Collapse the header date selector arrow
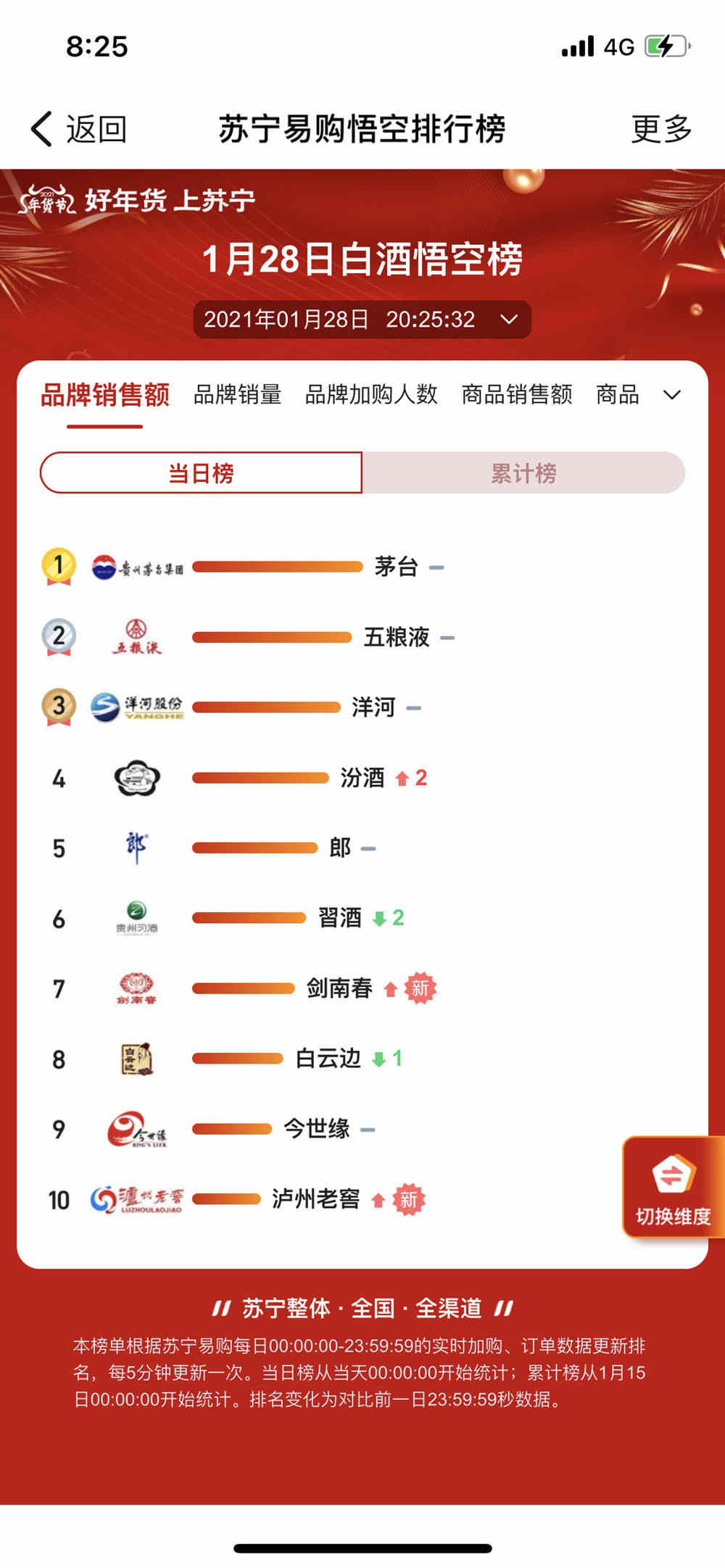725x1568 pixels. 509,319
